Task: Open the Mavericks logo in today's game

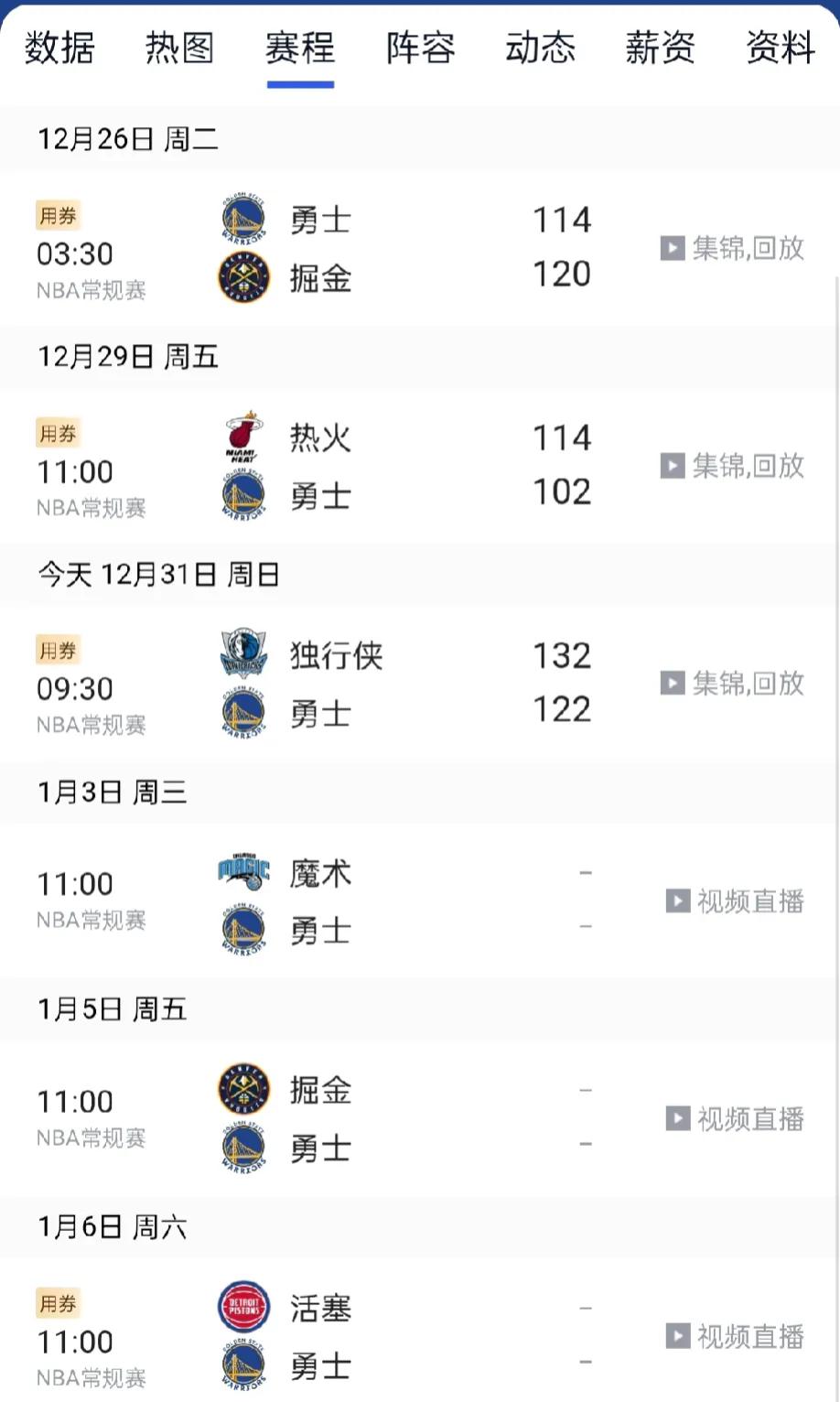Action: click(x=242, y=653)
